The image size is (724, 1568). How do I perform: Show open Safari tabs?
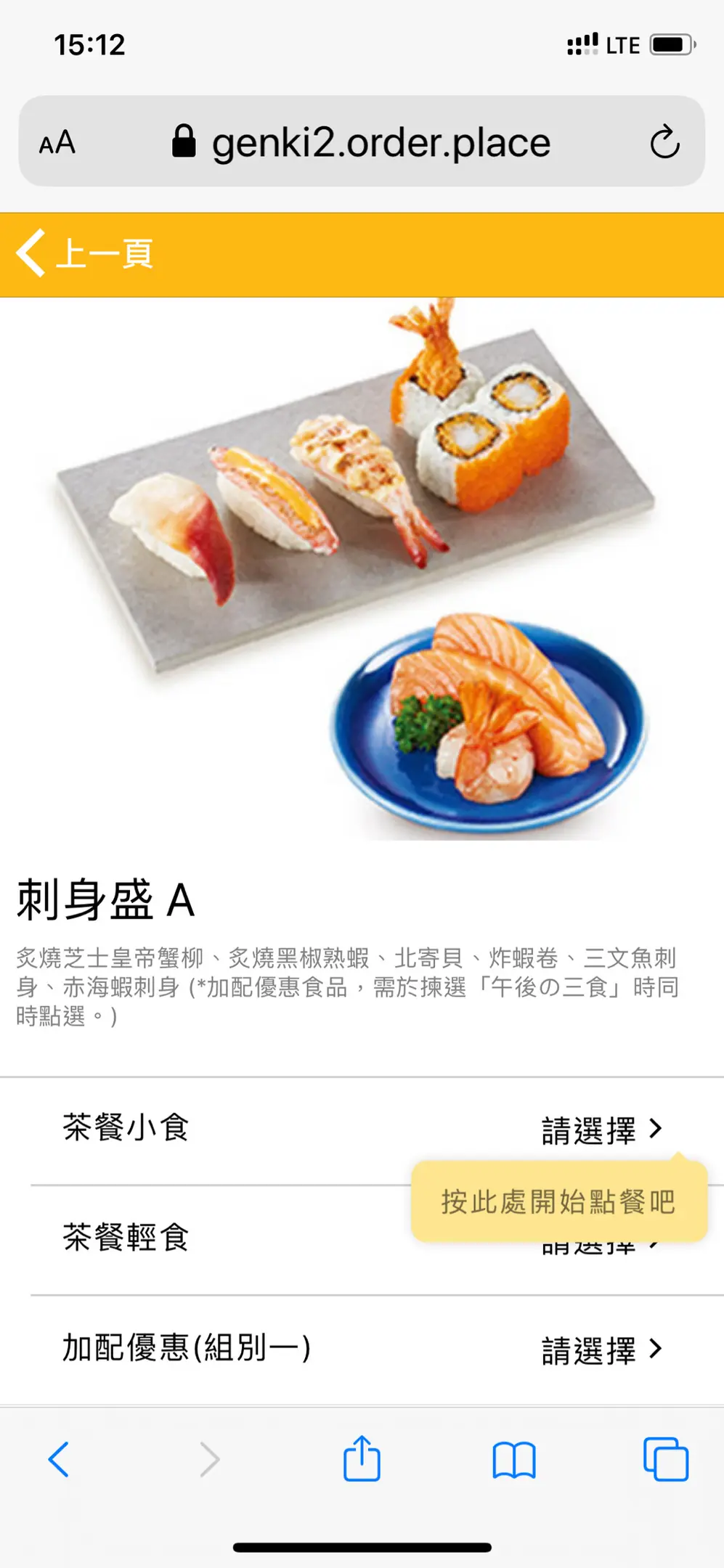pos(665,1459)
